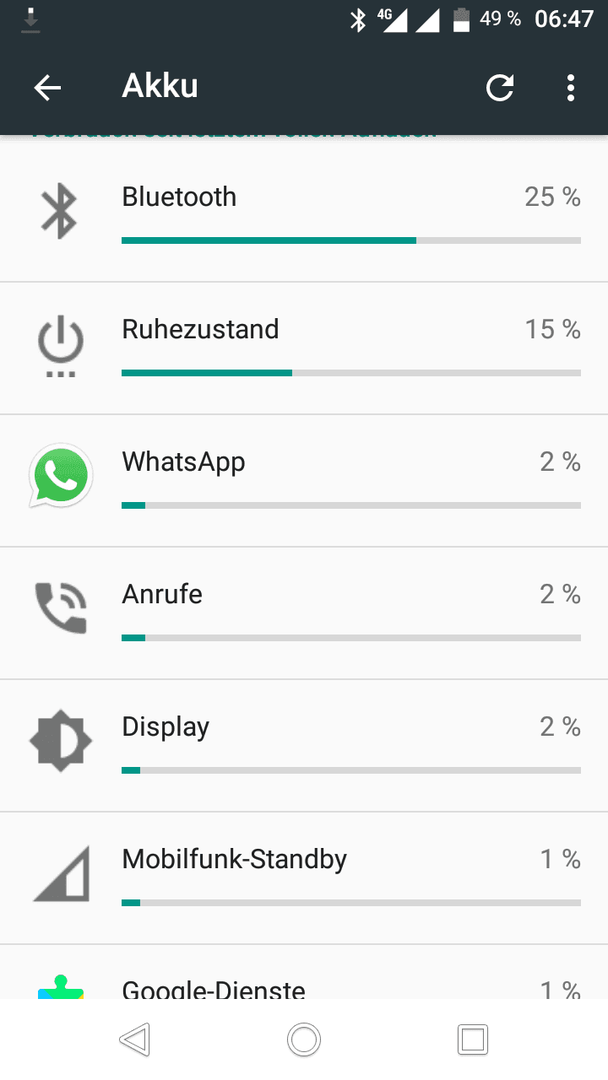608x1080 pixels.
Task: Open Google-Dienste battery usage details
Action: coord(304,972)
